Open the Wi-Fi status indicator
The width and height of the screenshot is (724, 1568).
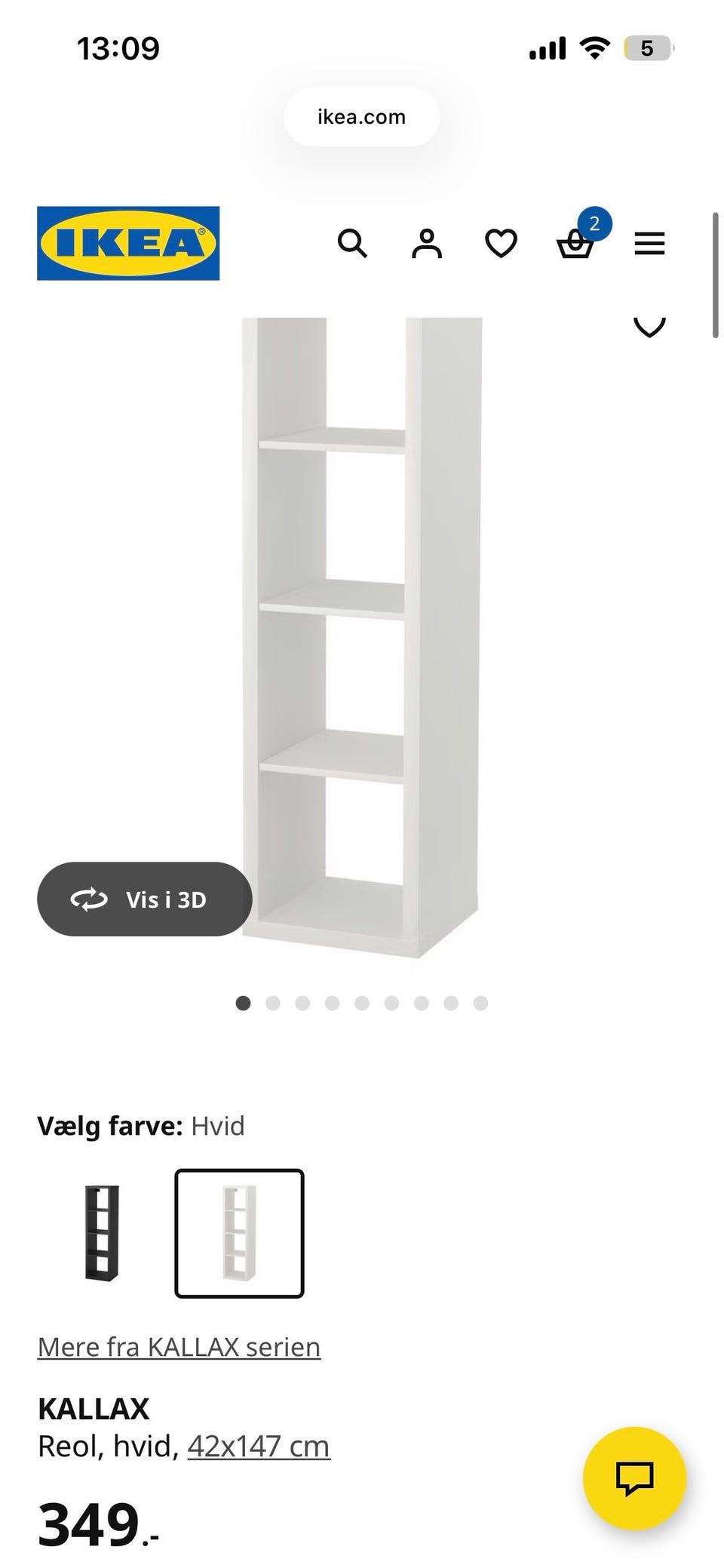pyautogui.click(x=594, y=47)
